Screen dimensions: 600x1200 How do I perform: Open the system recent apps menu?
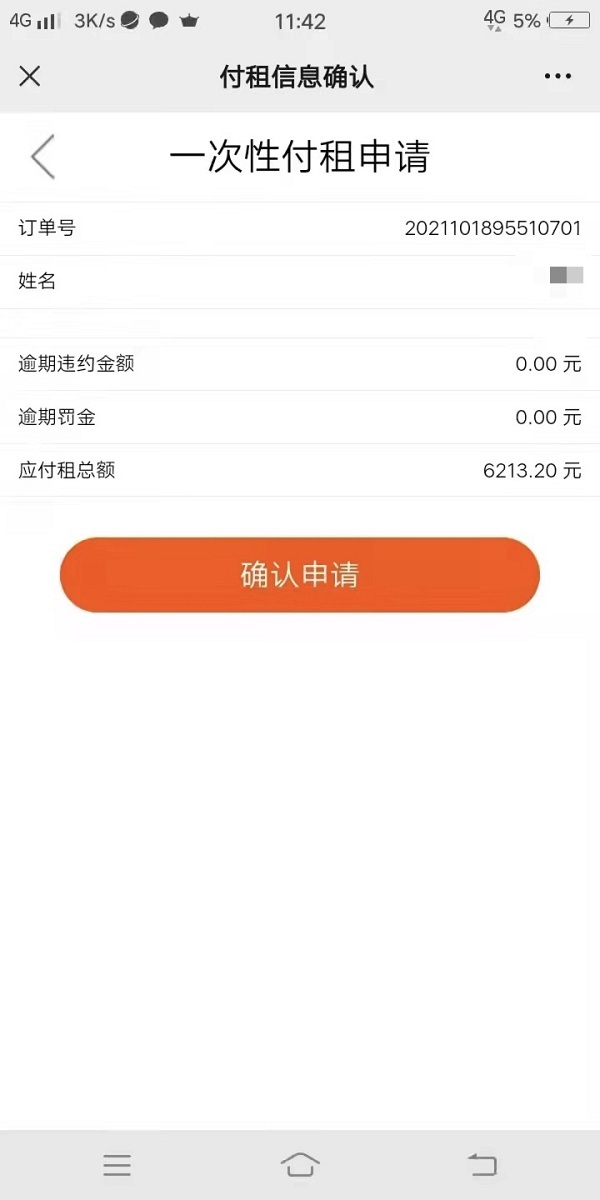click(117, 1165)
